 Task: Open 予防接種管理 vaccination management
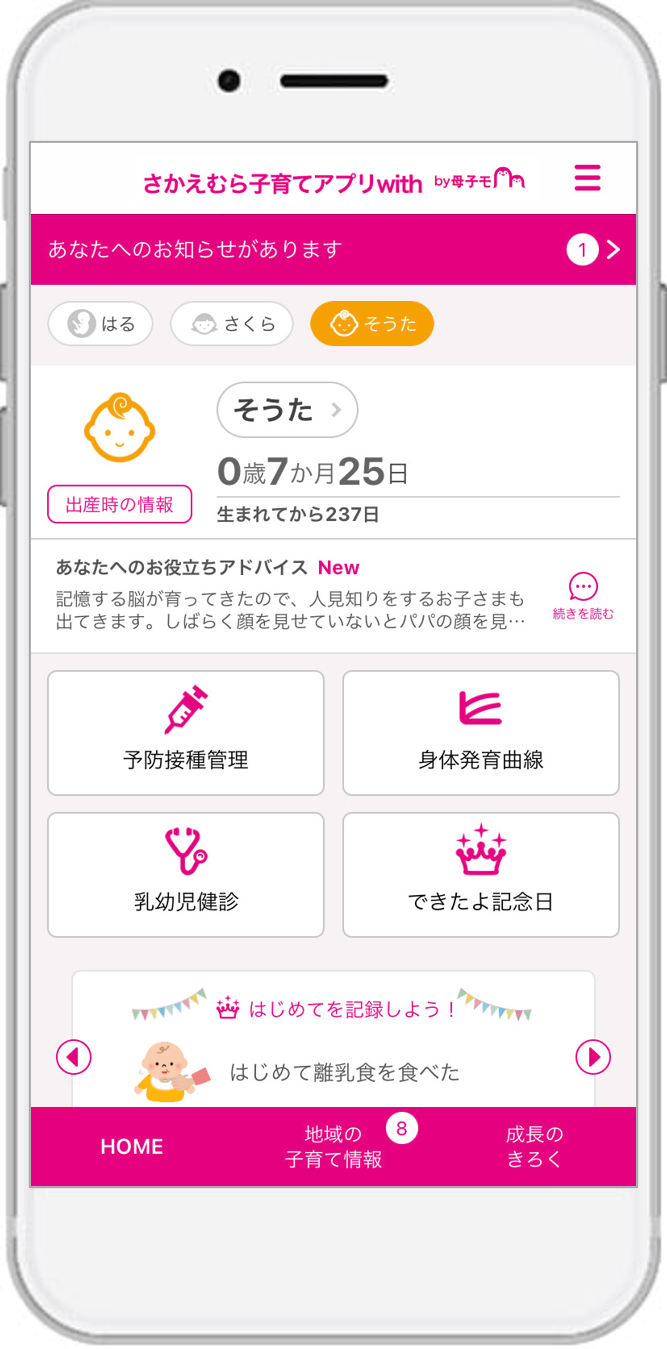(186, 733)
